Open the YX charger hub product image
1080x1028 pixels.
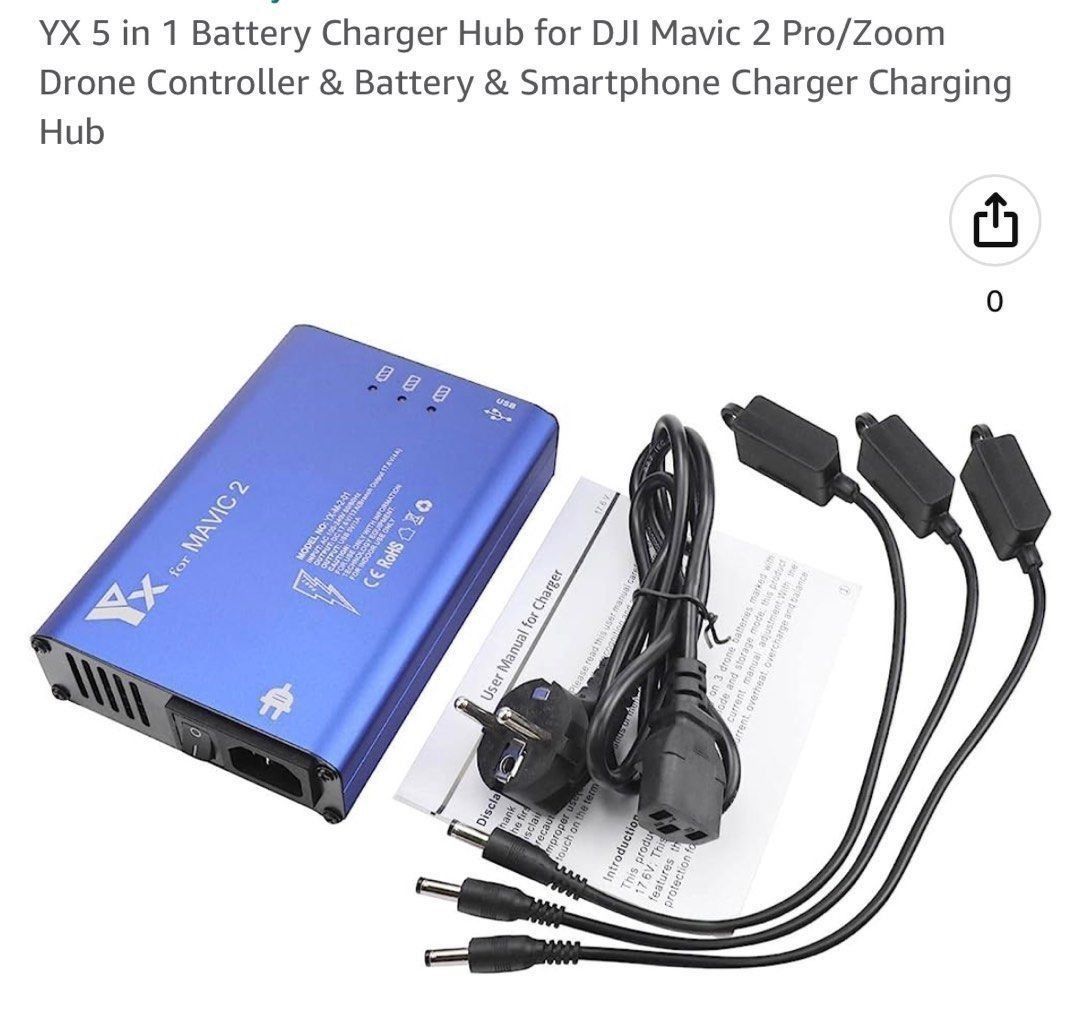pos(540,640)
